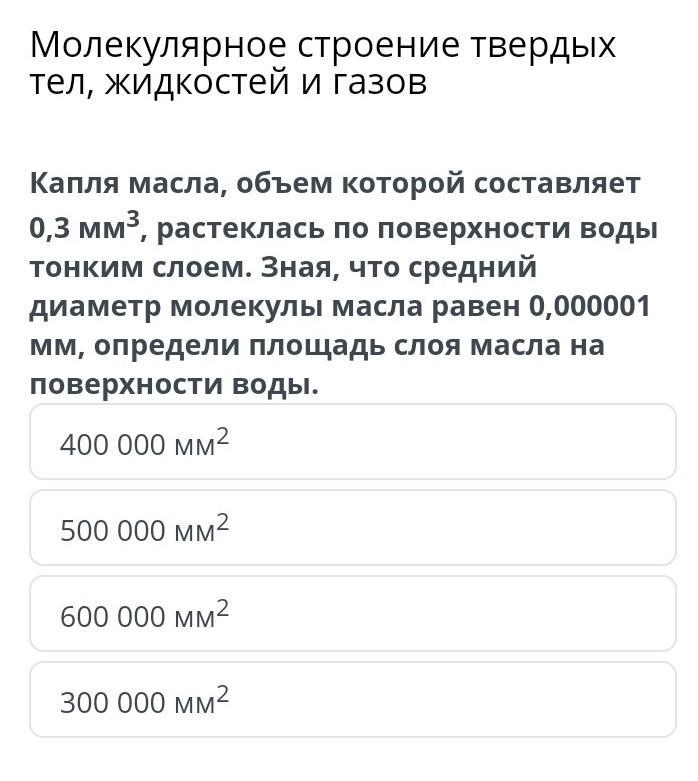Tap the 300 000 мм² answer option
Viewport: 698px width, 781px height.
[352, 700]
